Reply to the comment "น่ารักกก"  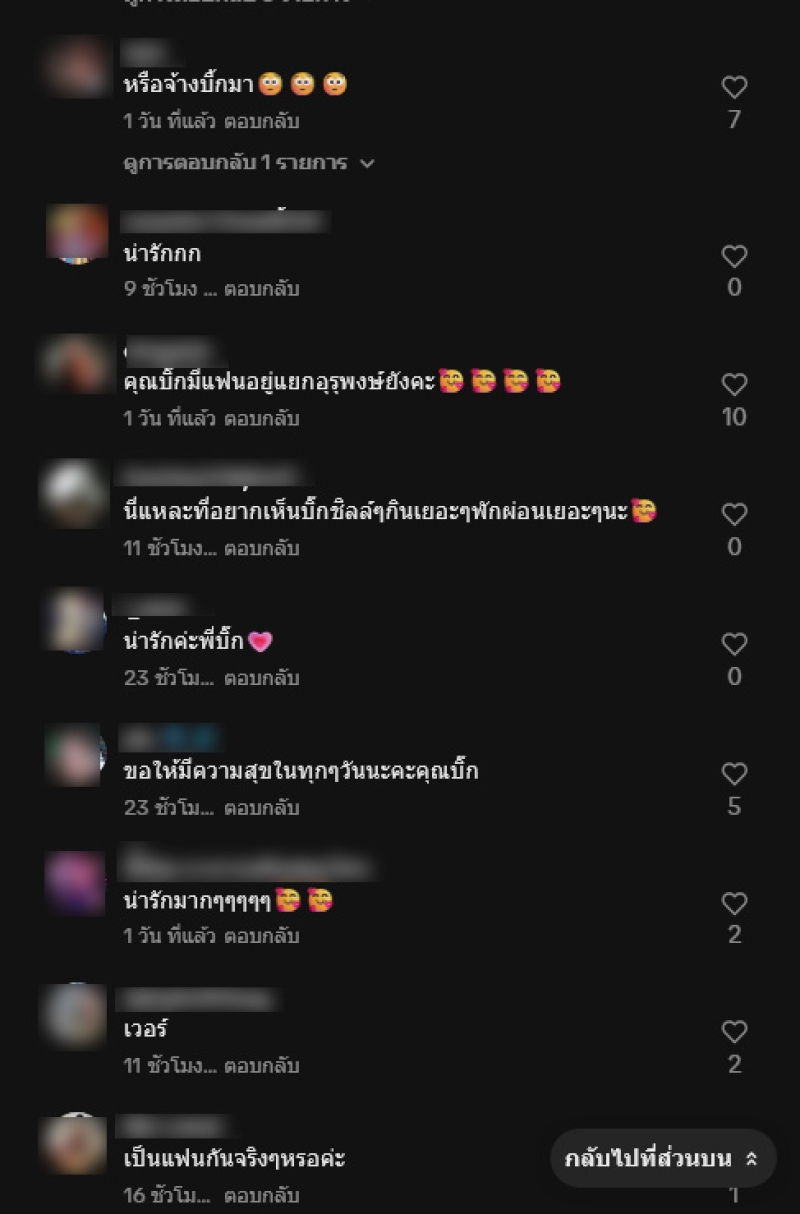pyautogui.click(x=261, y=289)
